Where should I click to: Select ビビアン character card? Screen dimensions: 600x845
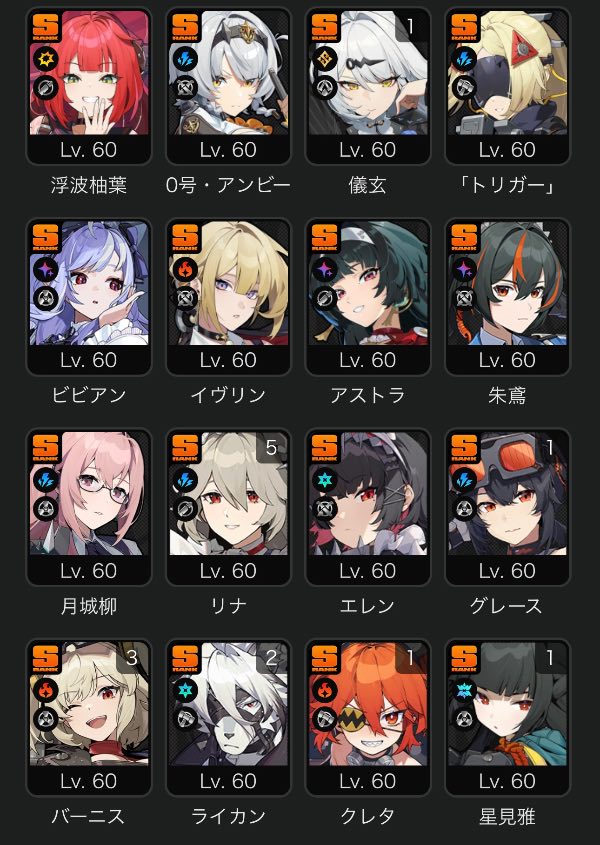tap(89, 296)
